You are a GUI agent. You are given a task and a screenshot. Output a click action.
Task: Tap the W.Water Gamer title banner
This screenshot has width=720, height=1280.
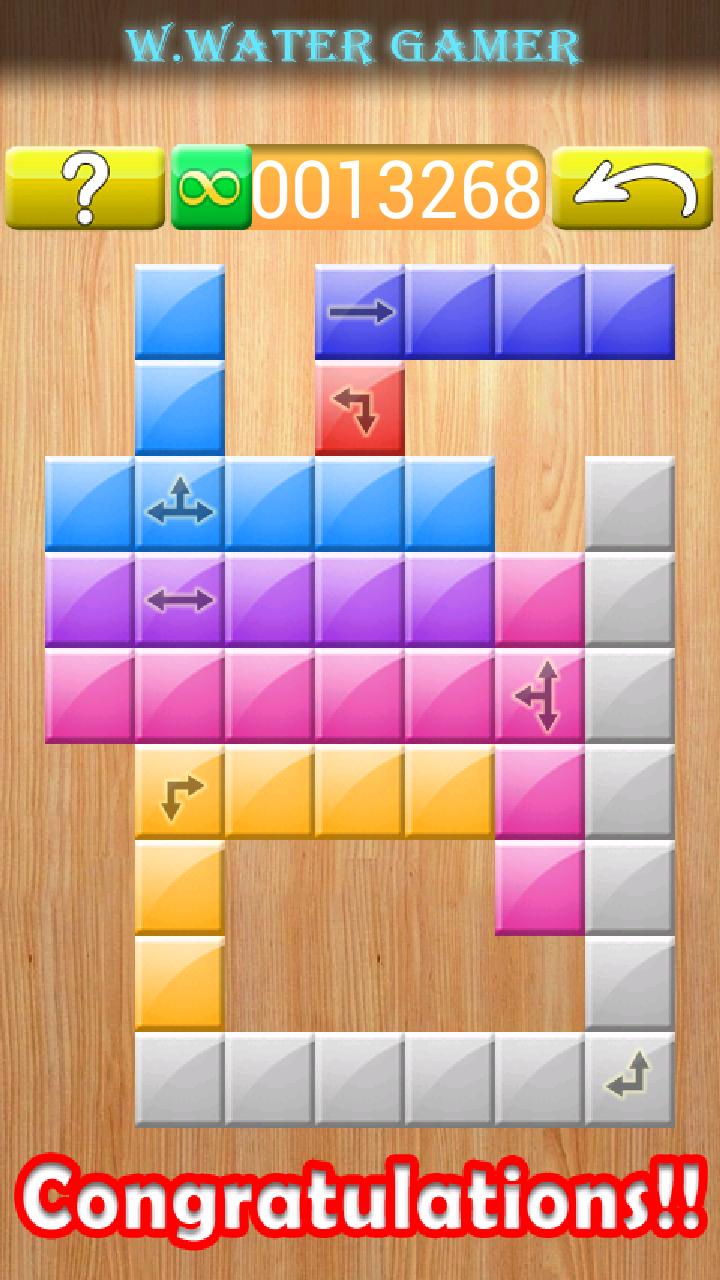click(360, 42)
